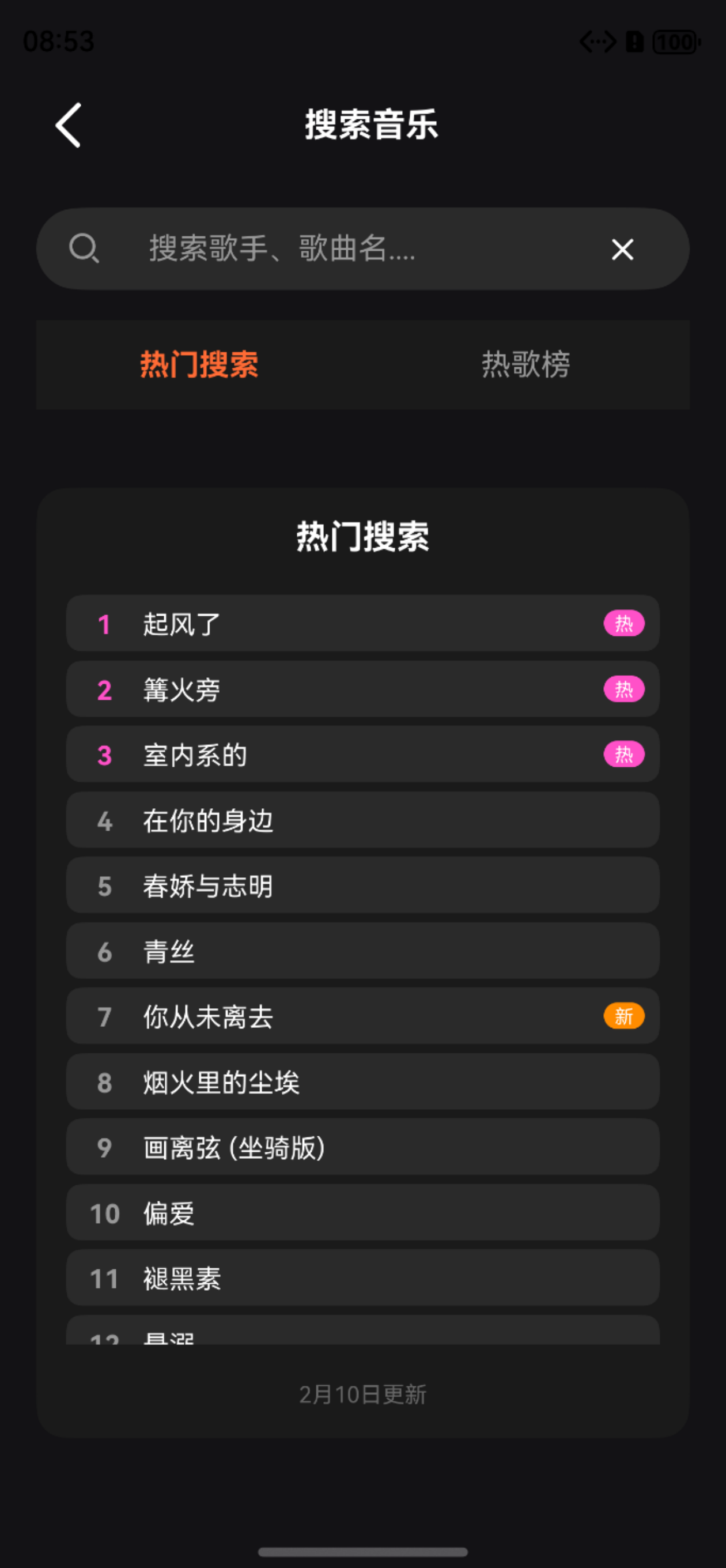
Task: Open hot search 篝火旁
Action: tap(362, 689)
